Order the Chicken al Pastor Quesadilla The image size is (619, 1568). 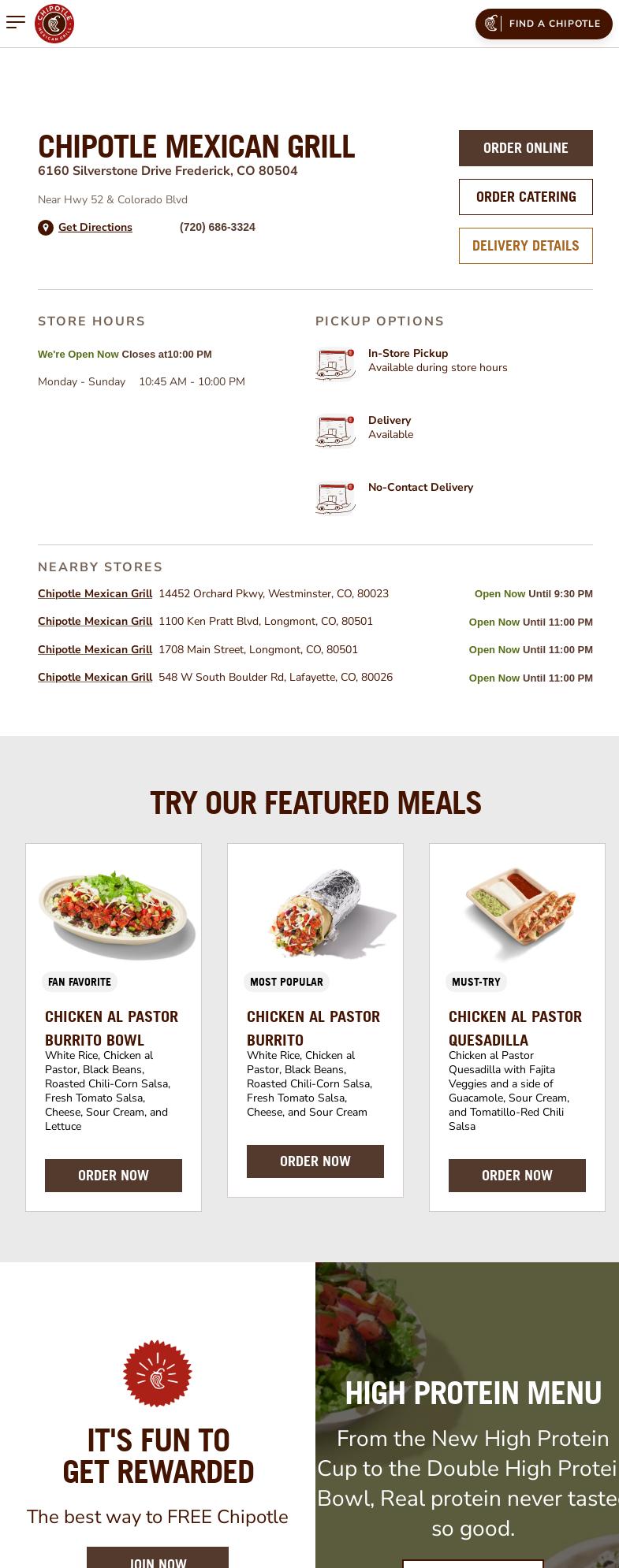516,1176
